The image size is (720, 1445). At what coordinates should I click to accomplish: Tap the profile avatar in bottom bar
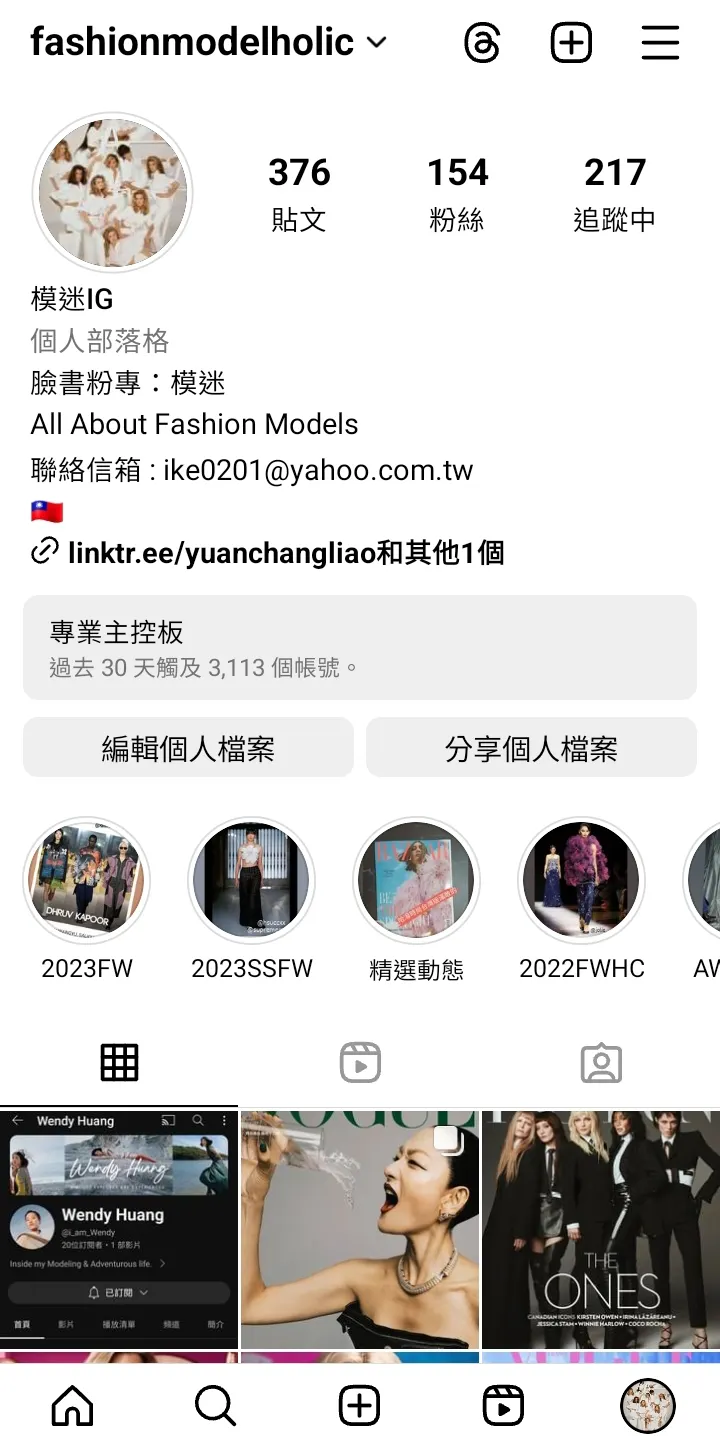[x=648, y=1404]
